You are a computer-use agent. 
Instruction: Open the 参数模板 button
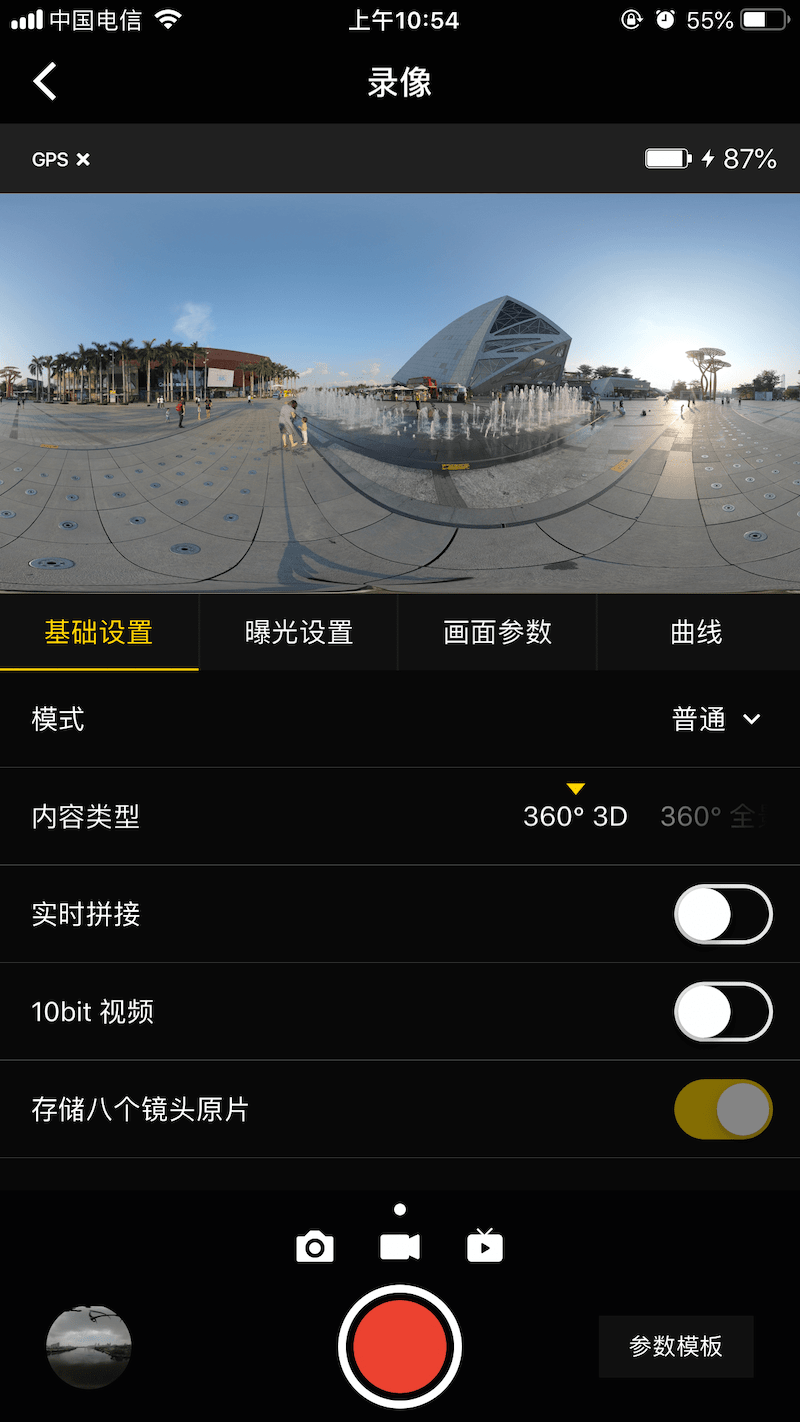tap(676, 1346)
